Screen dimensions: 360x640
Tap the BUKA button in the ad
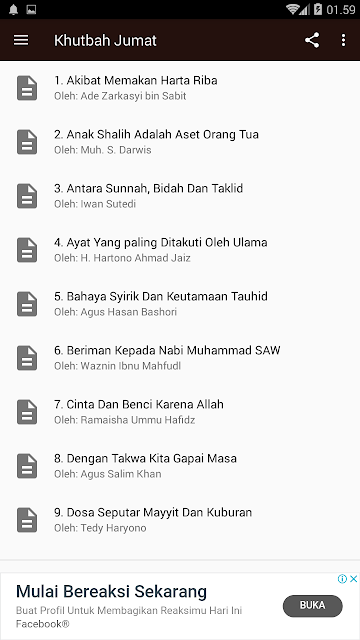[313, 606]
